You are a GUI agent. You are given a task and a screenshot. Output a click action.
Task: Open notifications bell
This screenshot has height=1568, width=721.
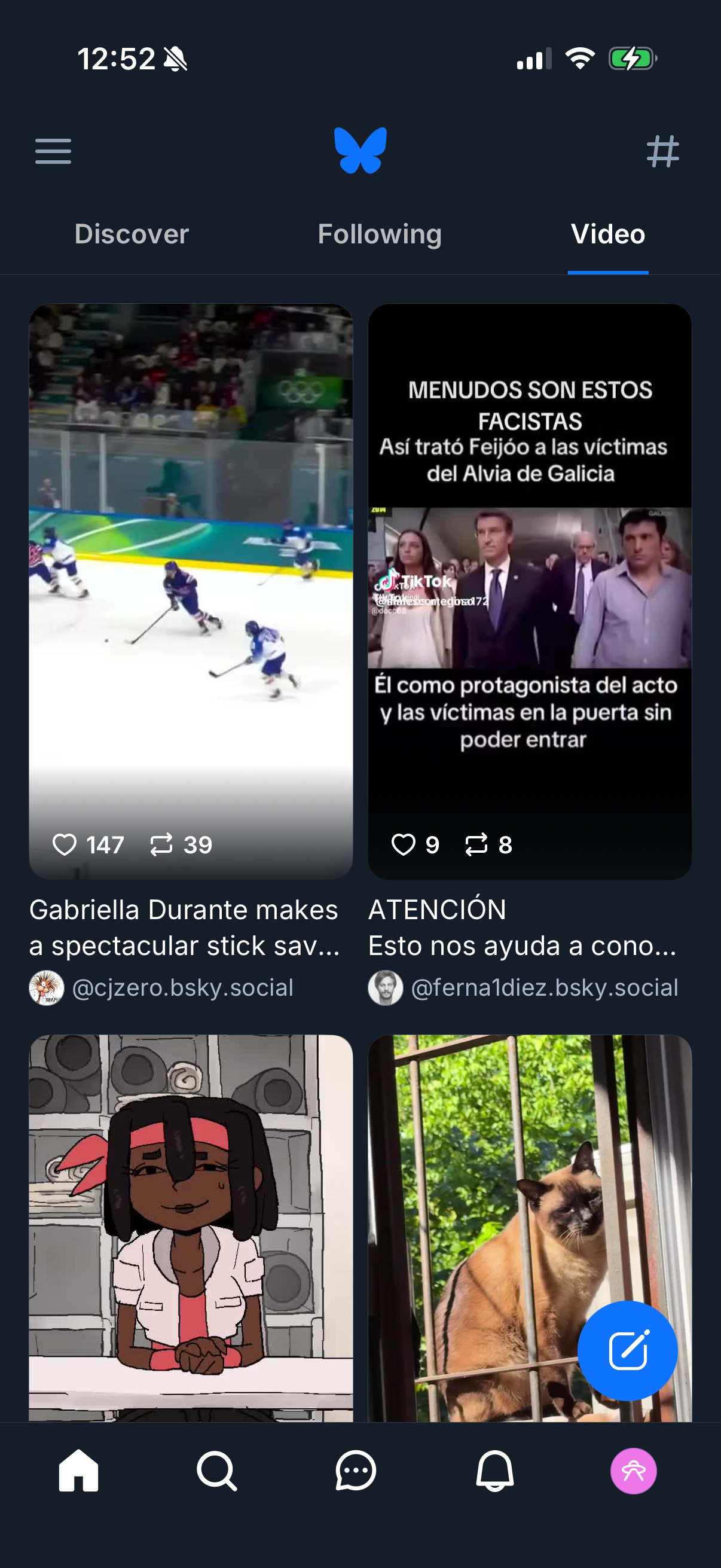click(x=494, y=1472)
